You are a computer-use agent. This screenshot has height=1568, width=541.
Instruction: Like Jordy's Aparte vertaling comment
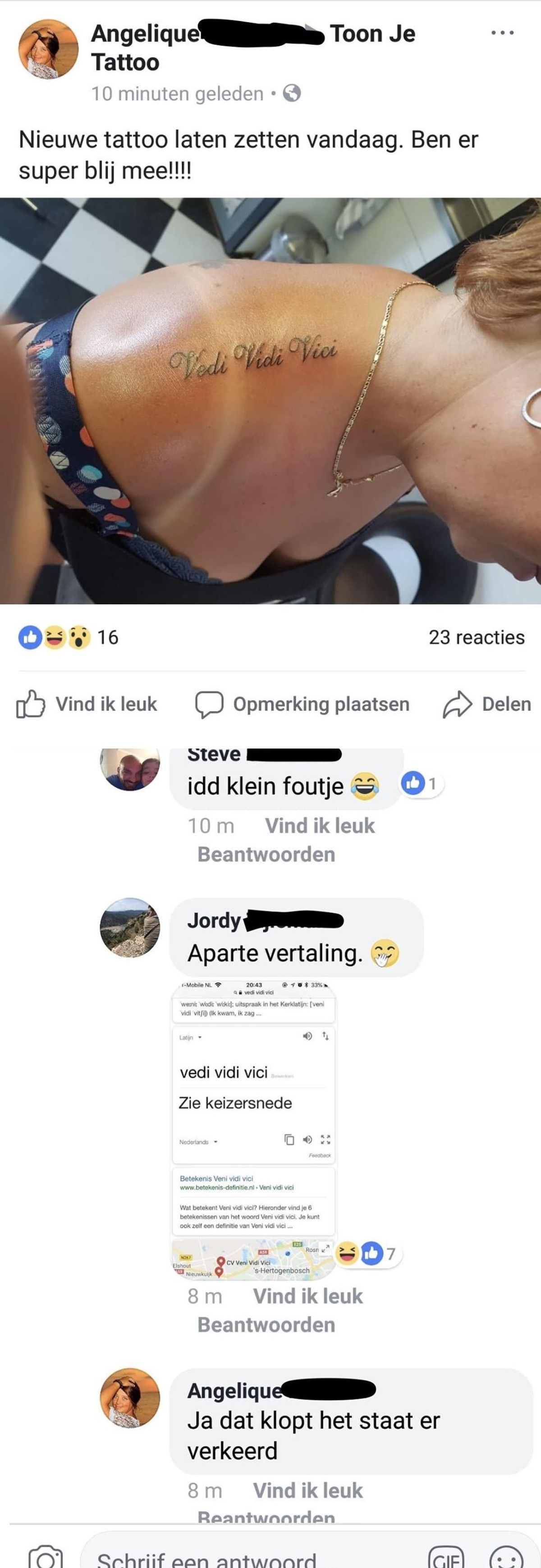(x=307, y=1296)
